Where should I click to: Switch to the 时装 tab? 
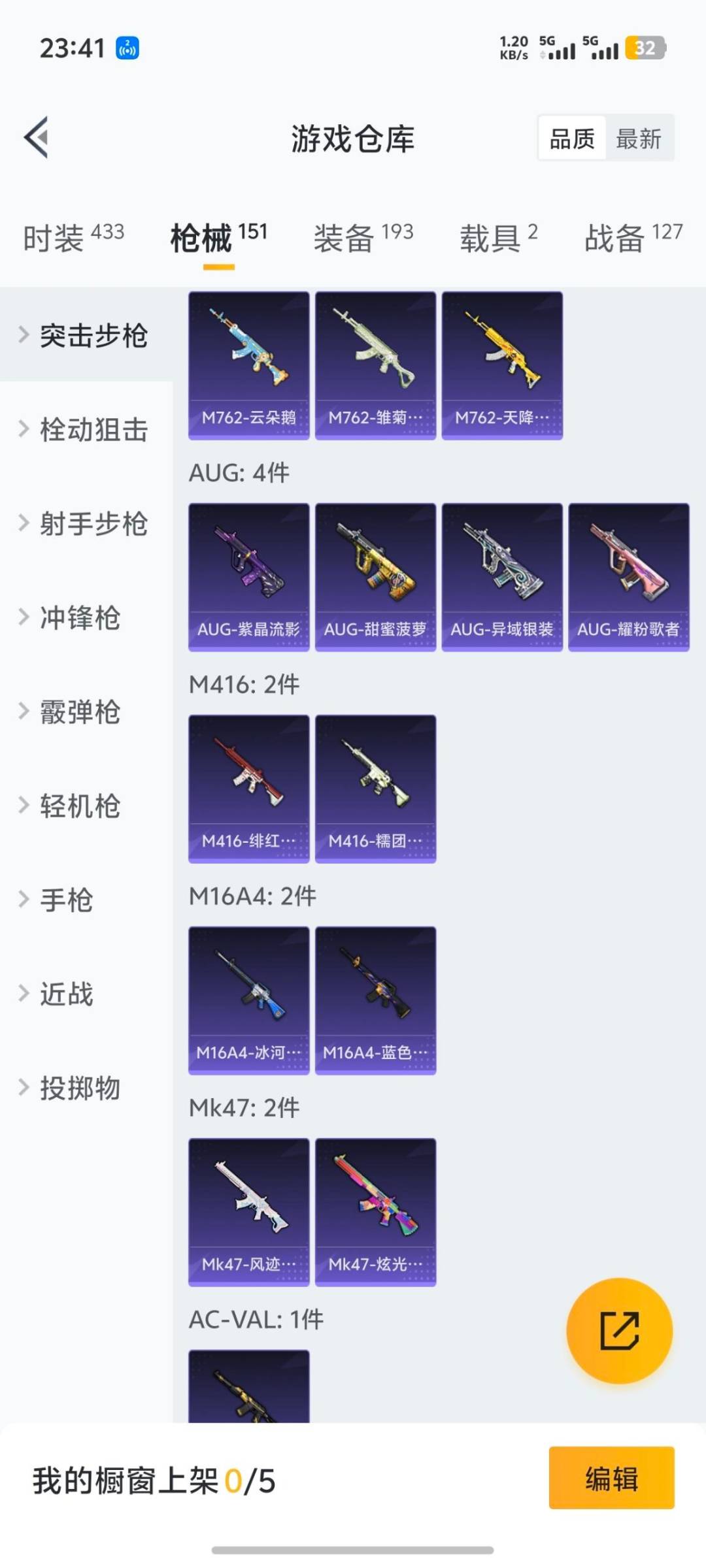click(73, 237)
